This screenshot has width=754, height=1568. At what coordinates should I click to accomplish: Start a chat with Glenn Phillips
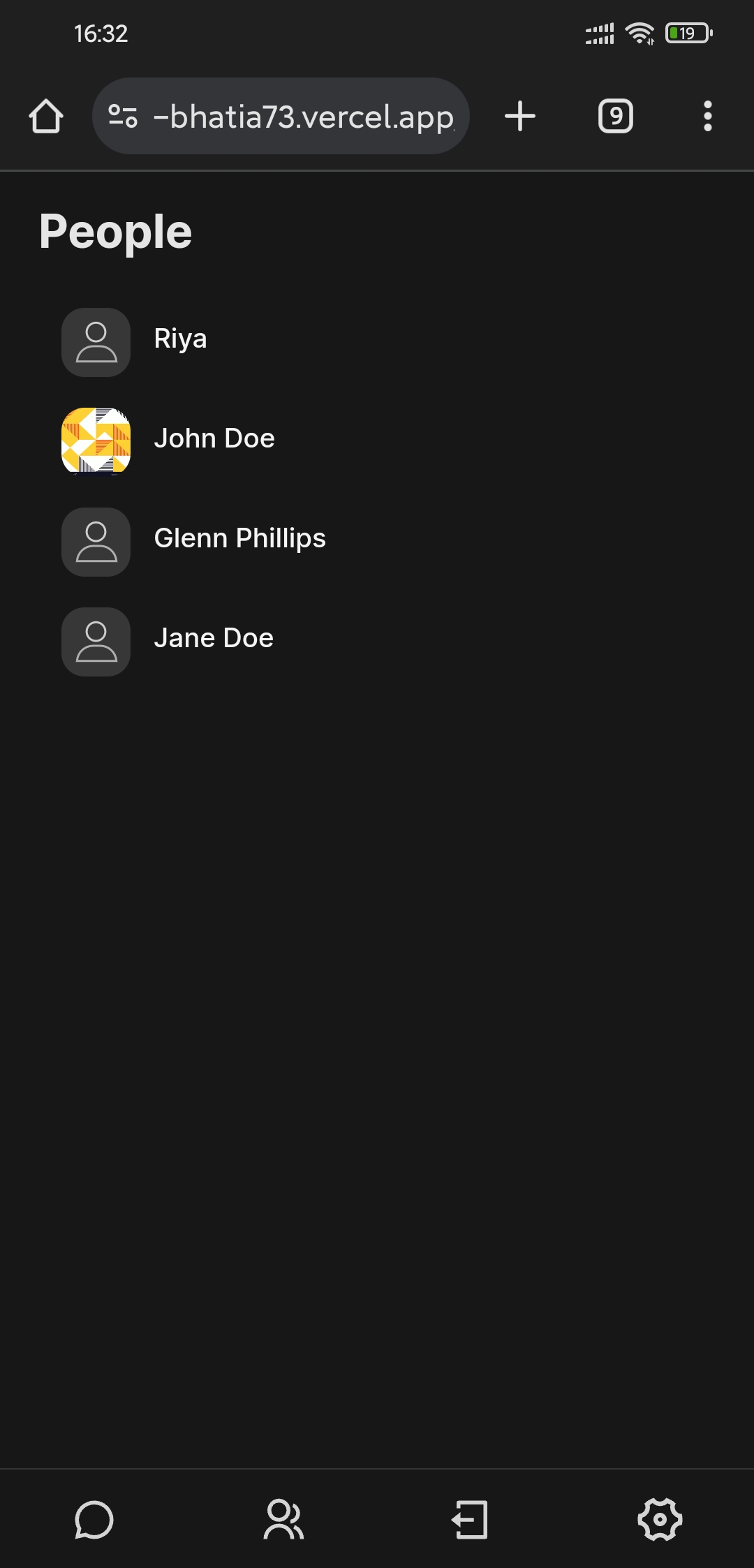coord(239,539)
